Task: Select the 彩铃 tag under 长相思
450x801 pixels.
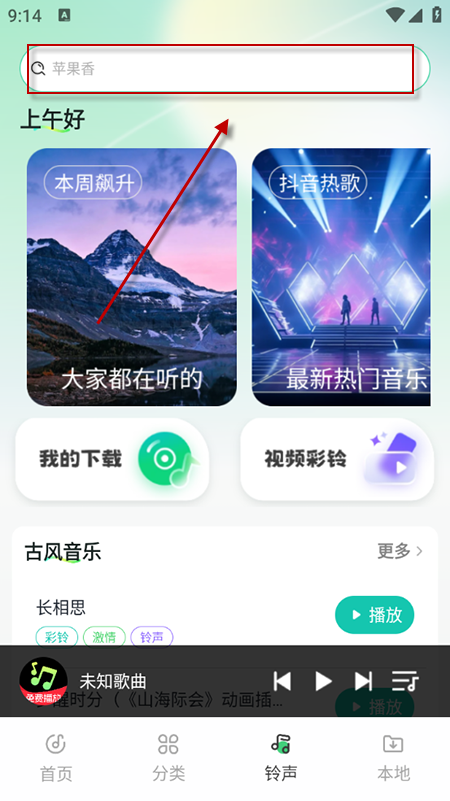Action: point(57,637)
